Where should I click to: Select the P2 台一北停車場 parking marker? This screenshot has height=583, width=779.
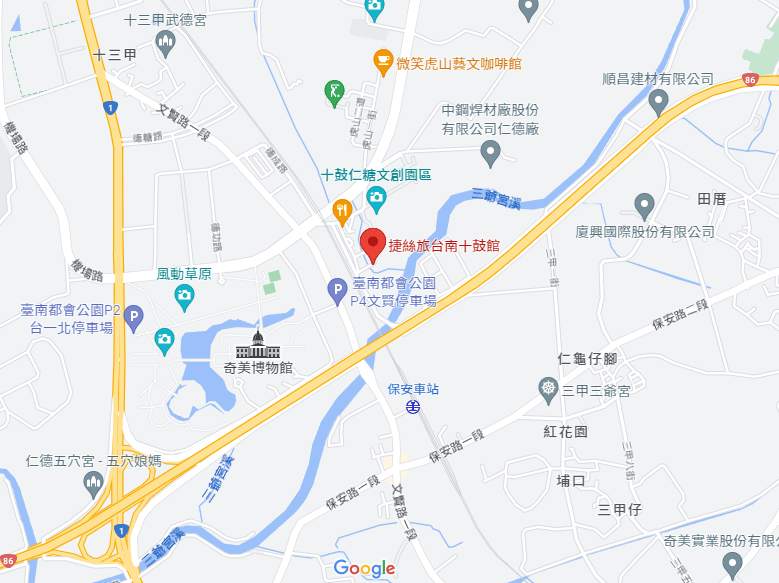pos(134,318)
